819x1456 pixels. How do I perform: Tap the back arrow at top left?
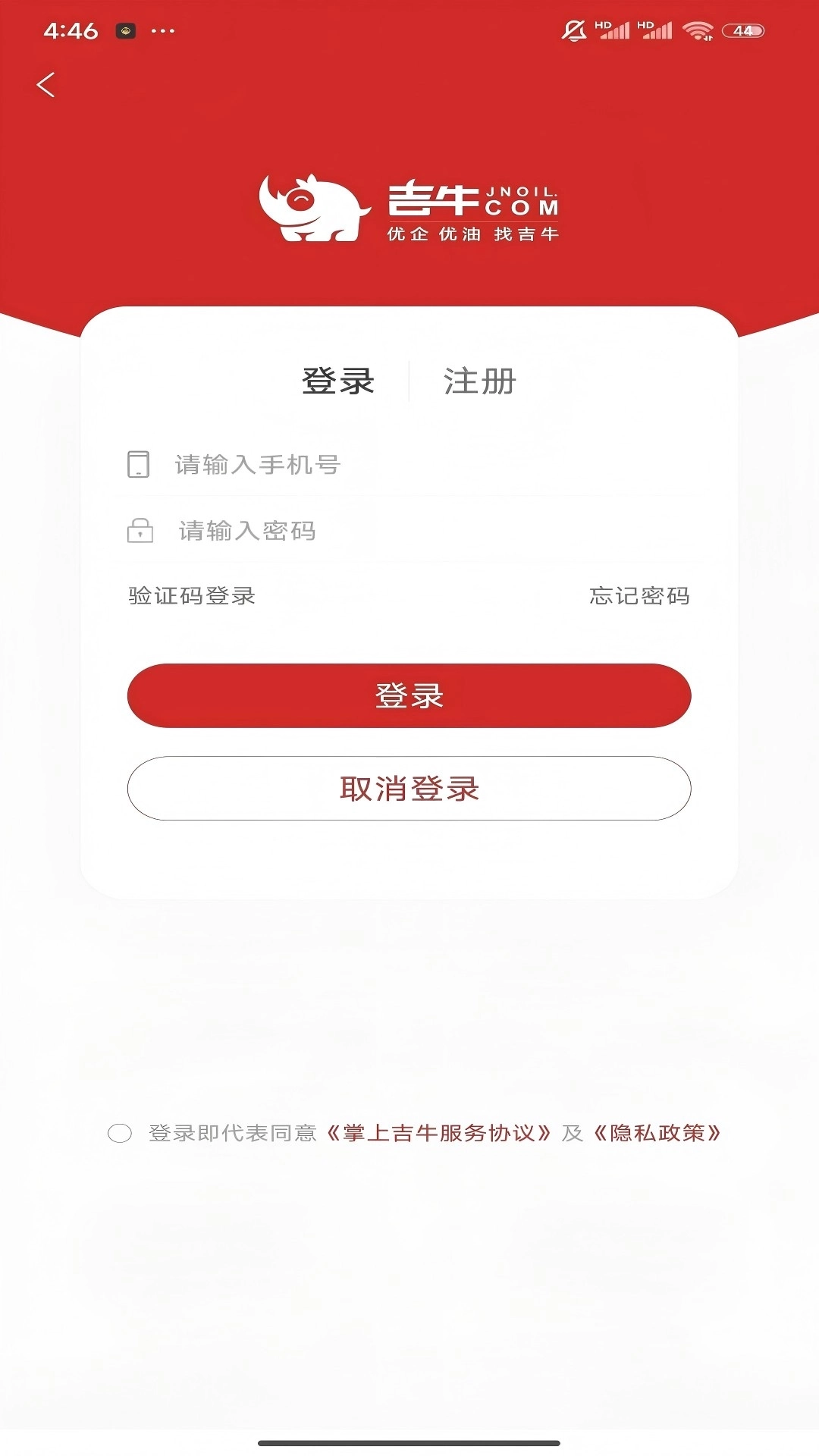click(x=47, y=84)
